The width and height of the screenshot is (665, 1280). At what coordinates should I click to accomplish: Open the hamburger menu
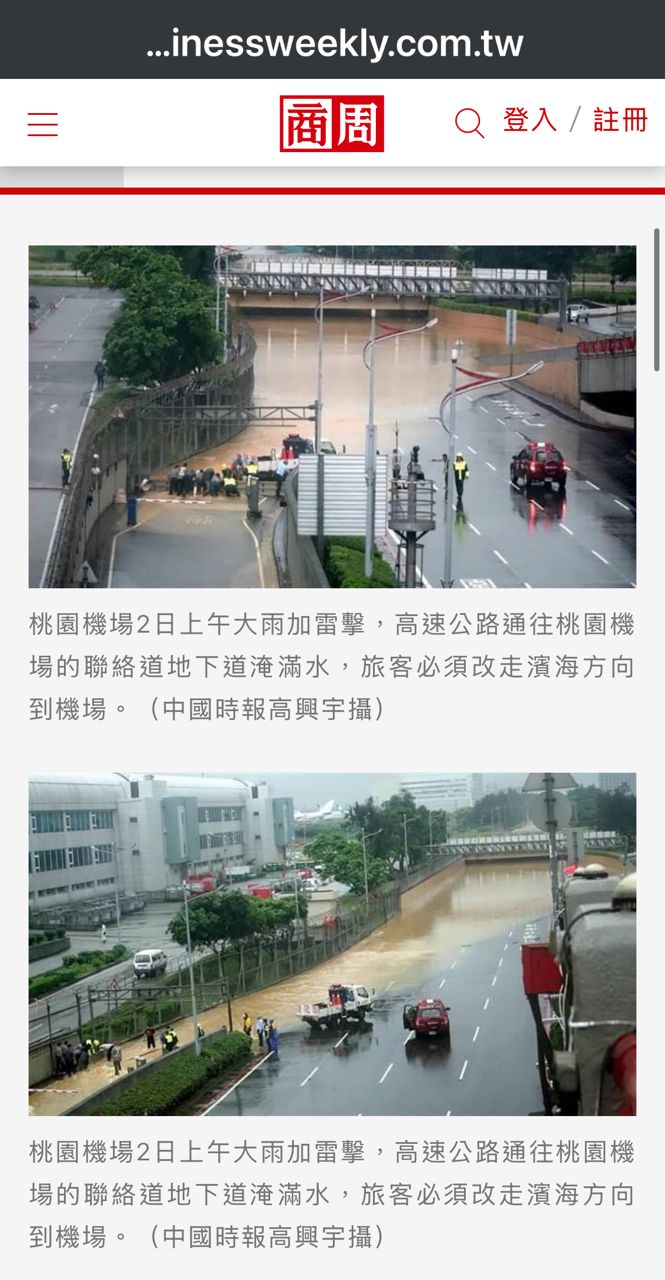coord(42,124)
